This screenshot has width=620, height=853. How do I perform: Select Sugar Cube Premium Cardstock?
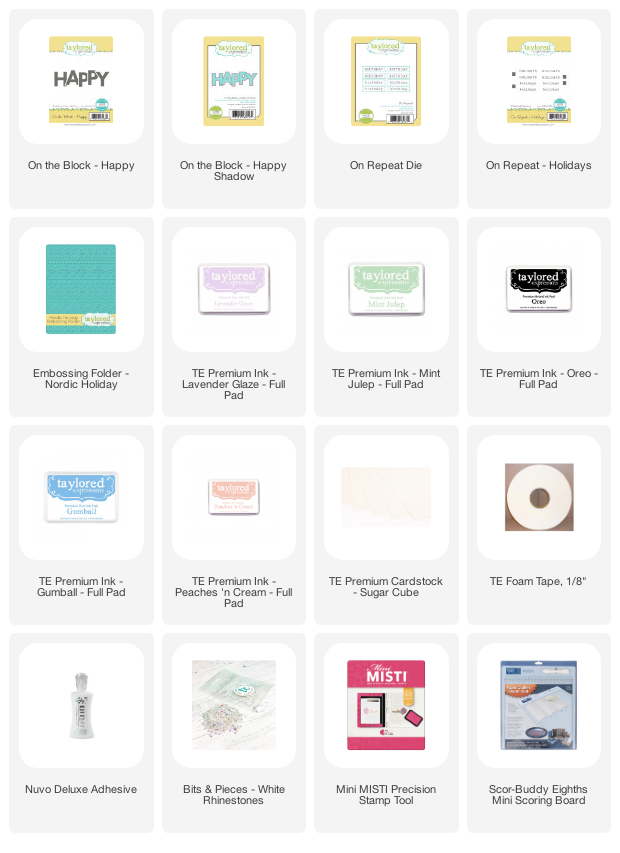[386, 497]
